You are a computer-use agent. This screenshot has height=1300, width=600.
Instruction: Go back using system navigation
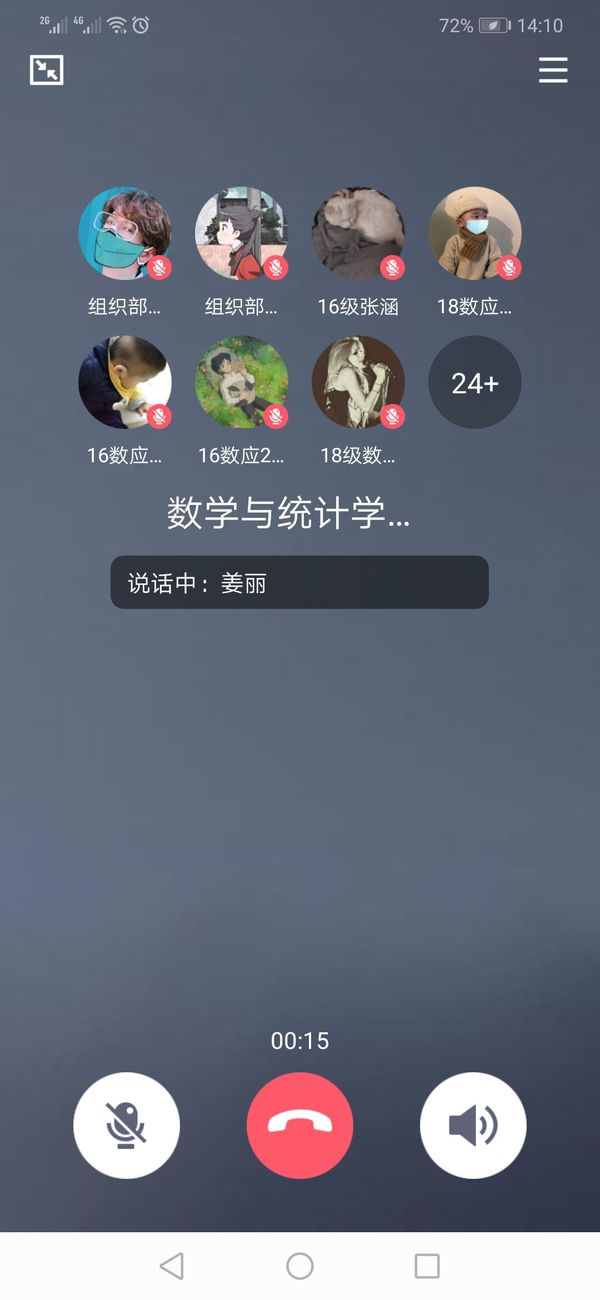tap(172, 1266)
